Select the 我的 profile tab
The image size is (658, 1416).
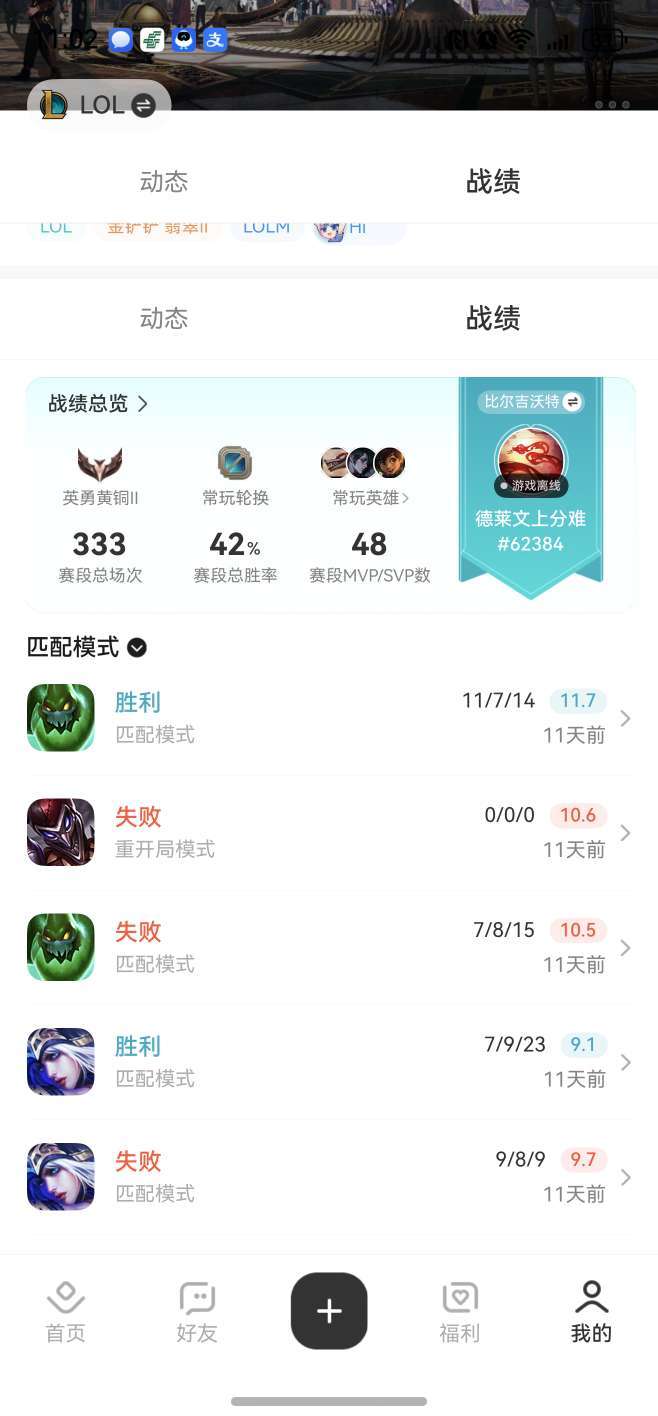coord(591,1312)
